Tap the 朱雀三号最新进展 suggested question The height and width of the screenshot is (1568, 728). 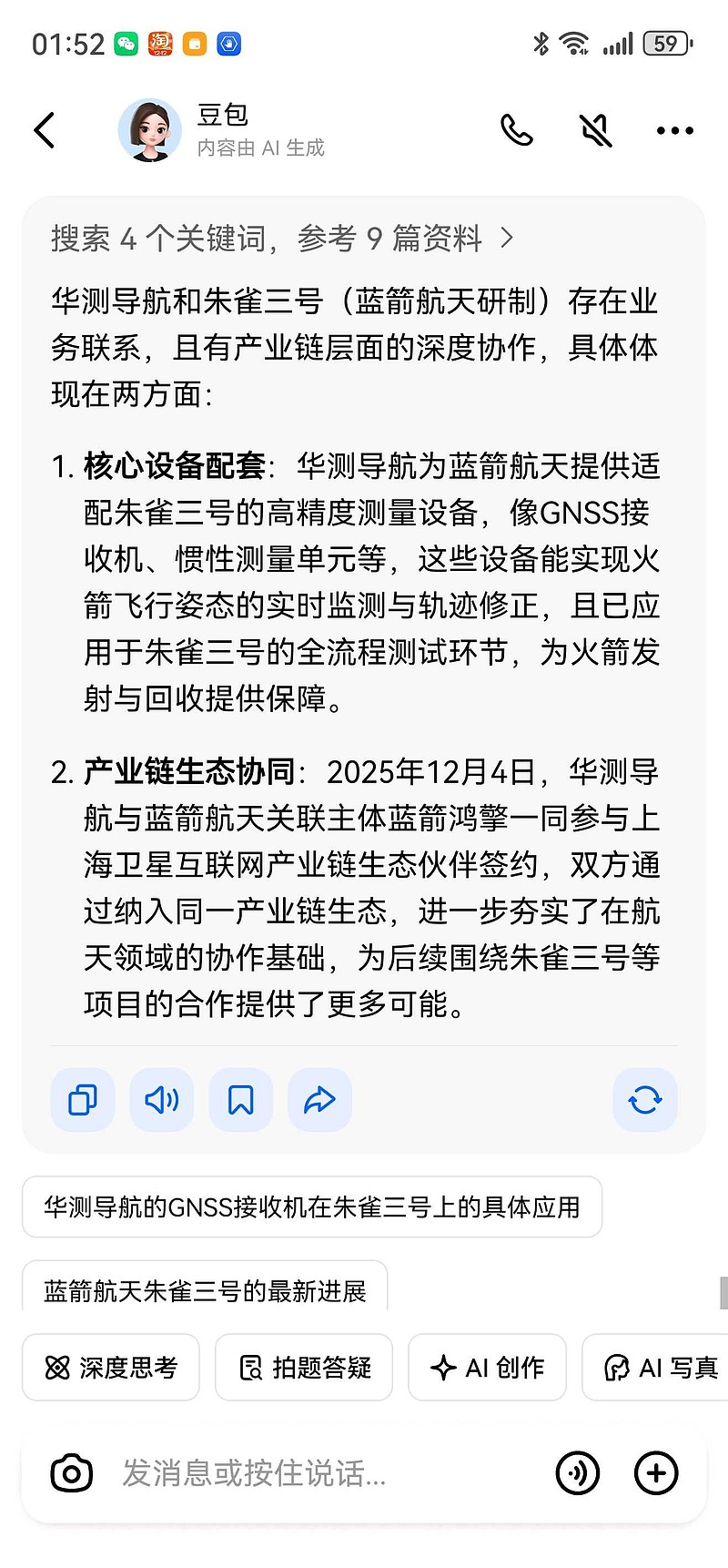click(206, 1289)
